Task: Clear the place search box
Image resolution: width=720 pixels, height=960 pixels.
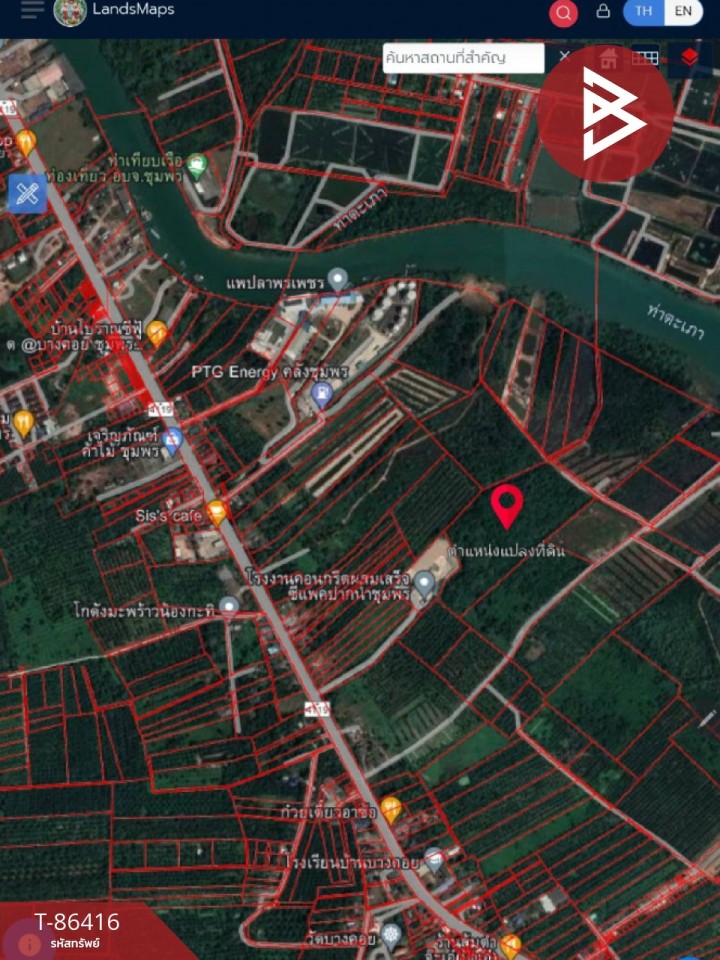Action: pyautogui.click(x=564, y=57)
